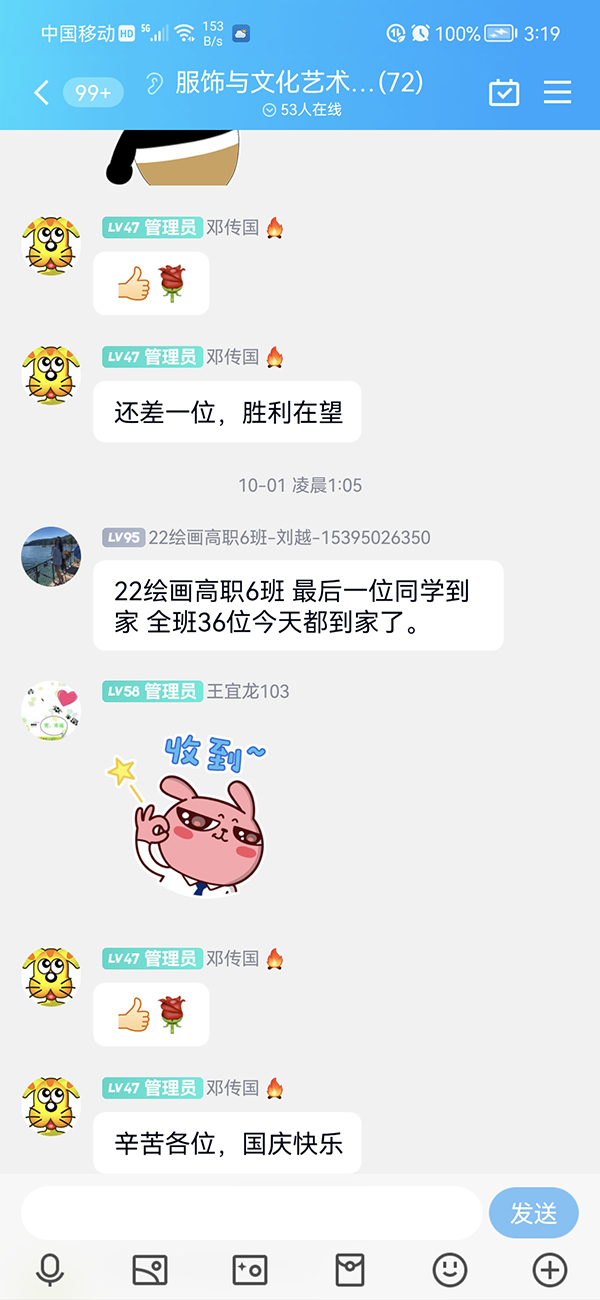Open more options with the plus icon

(x=549, y=1270)
